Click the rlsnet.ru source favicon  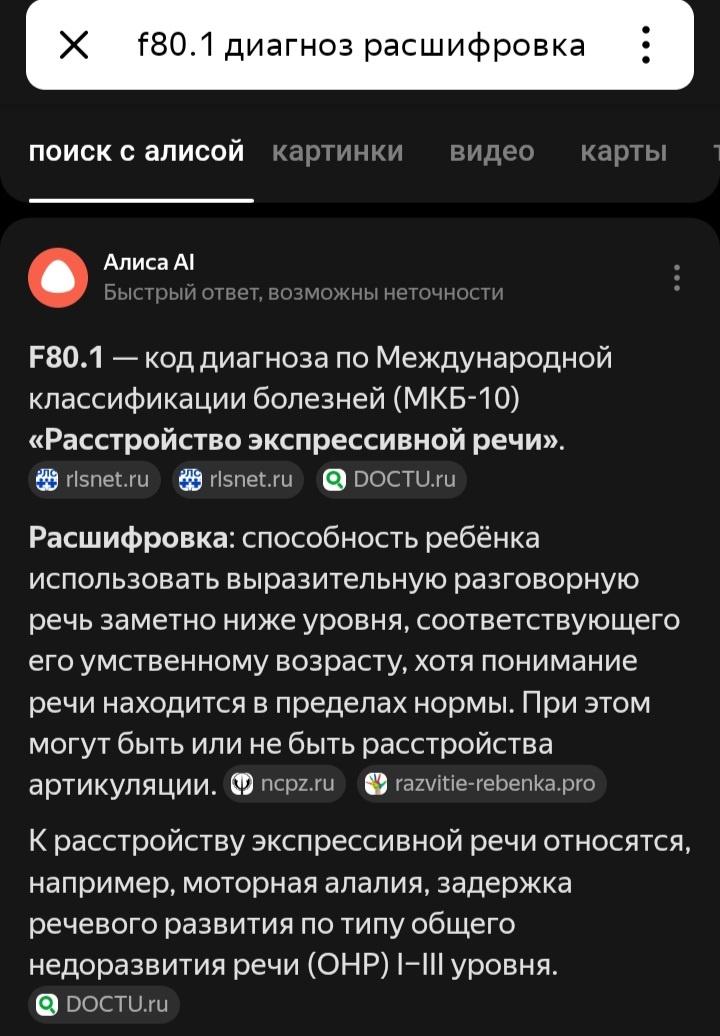[x=45, y=479]
